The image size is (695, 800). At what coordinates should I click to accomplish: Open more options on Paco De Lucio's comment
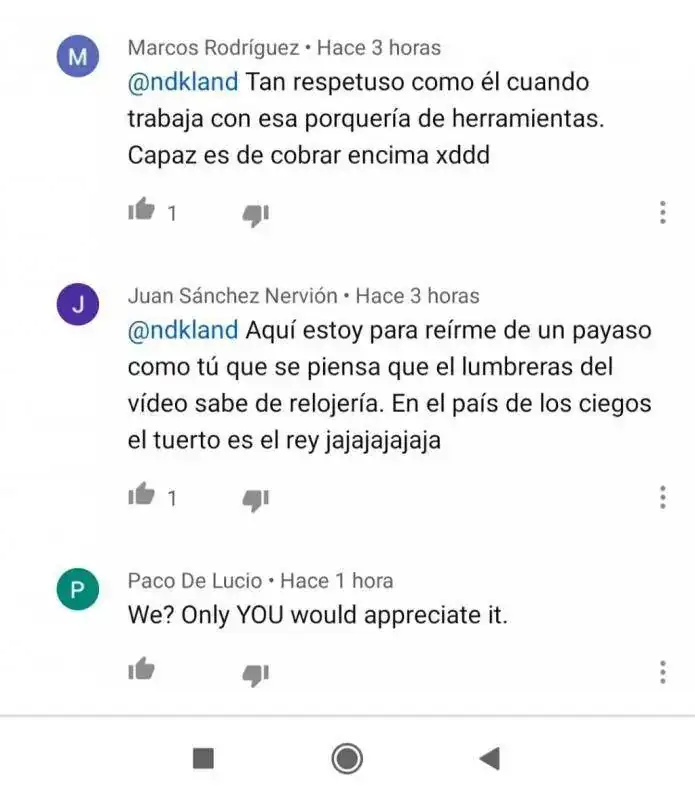[x=662, y=672]
